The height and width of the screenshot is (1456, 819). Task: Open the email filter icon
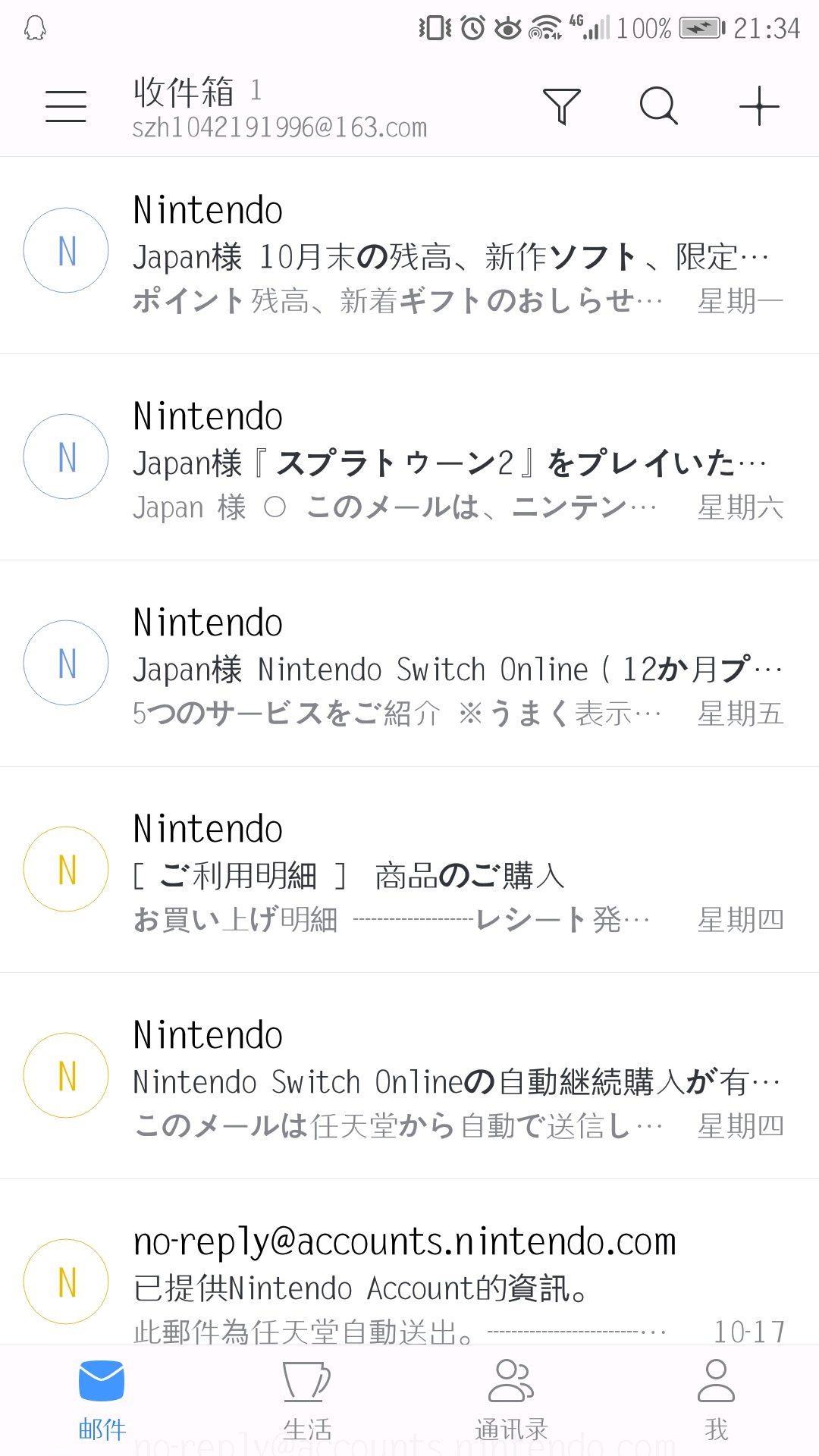tap(561, 105)
